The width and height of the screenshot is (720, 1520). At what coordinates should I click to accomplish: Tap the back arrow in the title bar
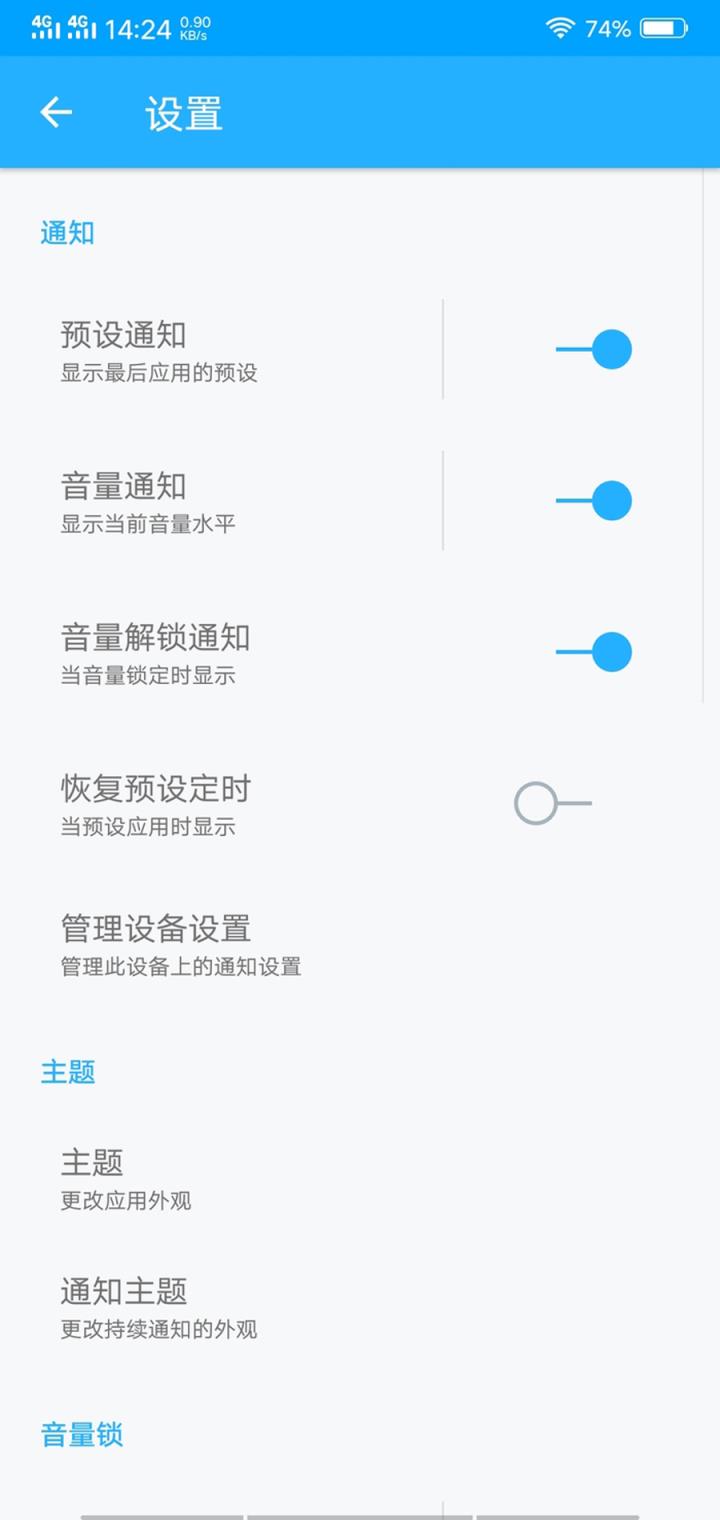55,112
